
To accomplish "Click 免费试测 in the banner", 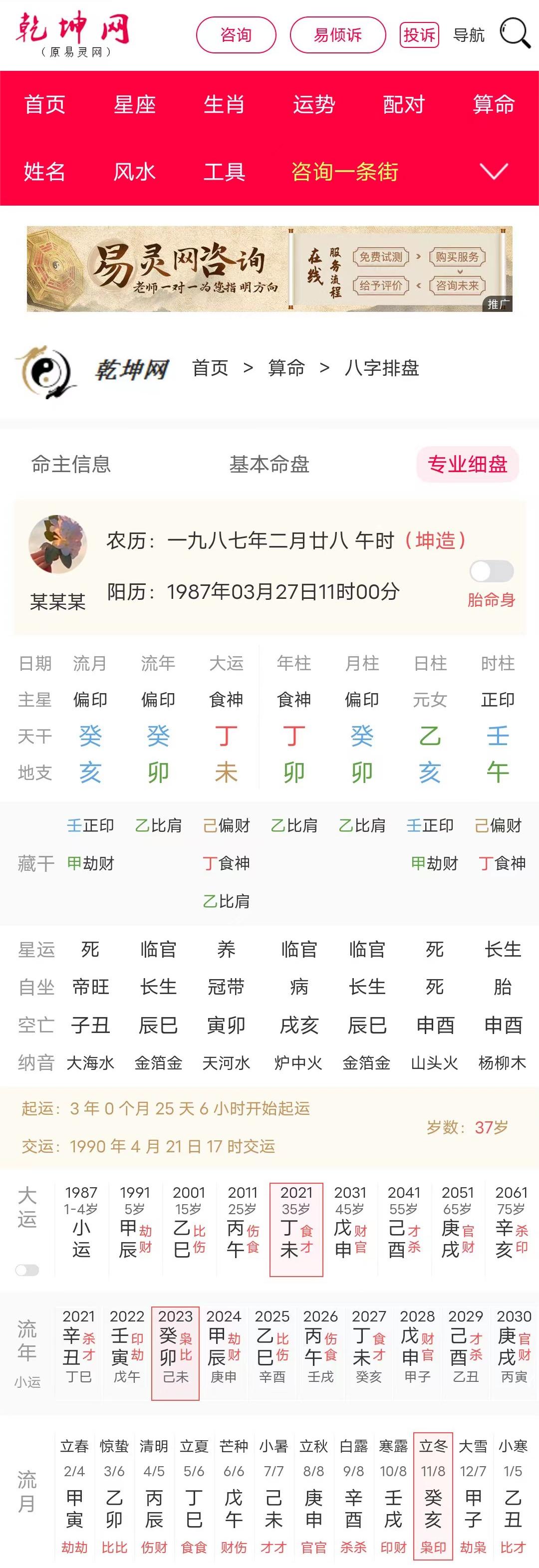I will pyautogui.click(x=381, y=257).
